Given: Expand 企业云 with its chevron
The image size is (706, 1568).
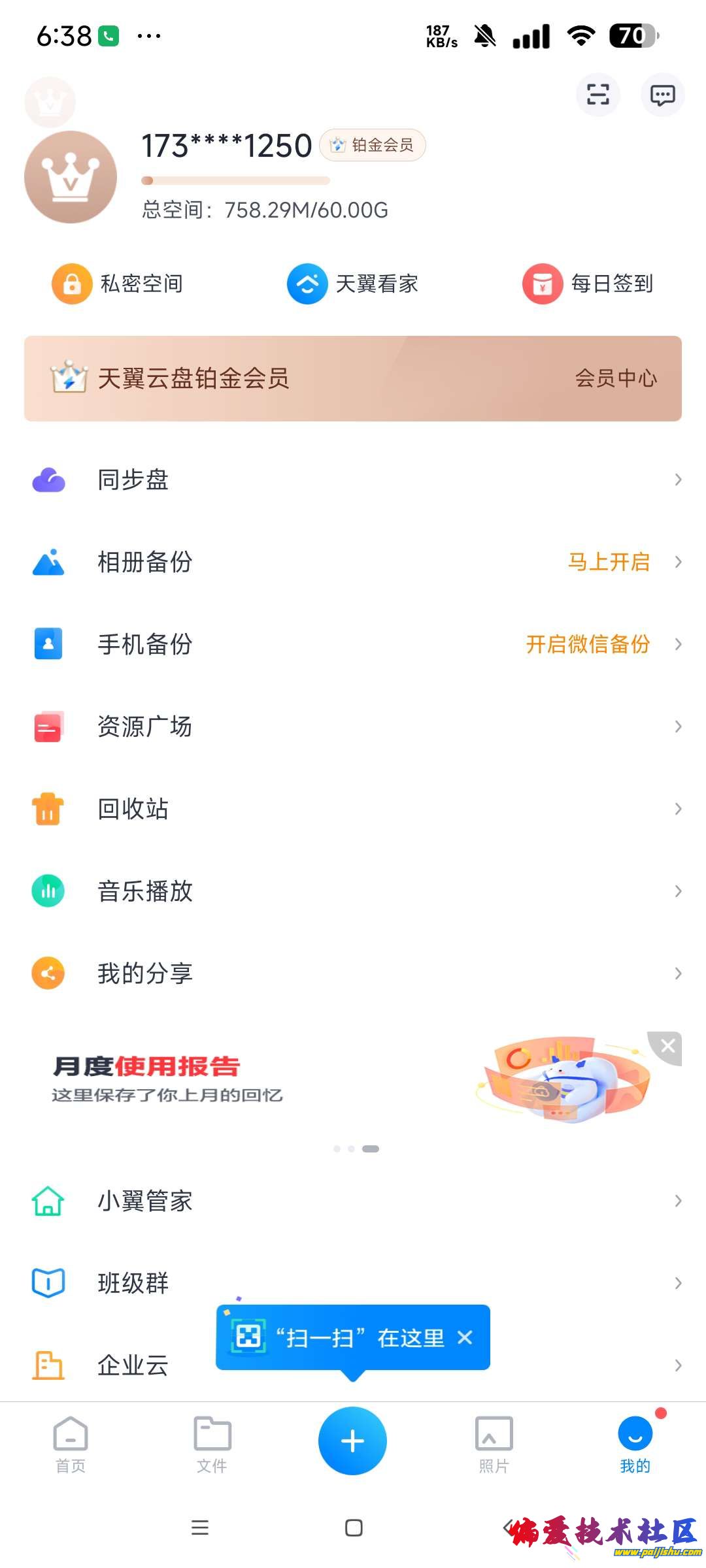Looking at the screenshot, I should point(677,1365).
